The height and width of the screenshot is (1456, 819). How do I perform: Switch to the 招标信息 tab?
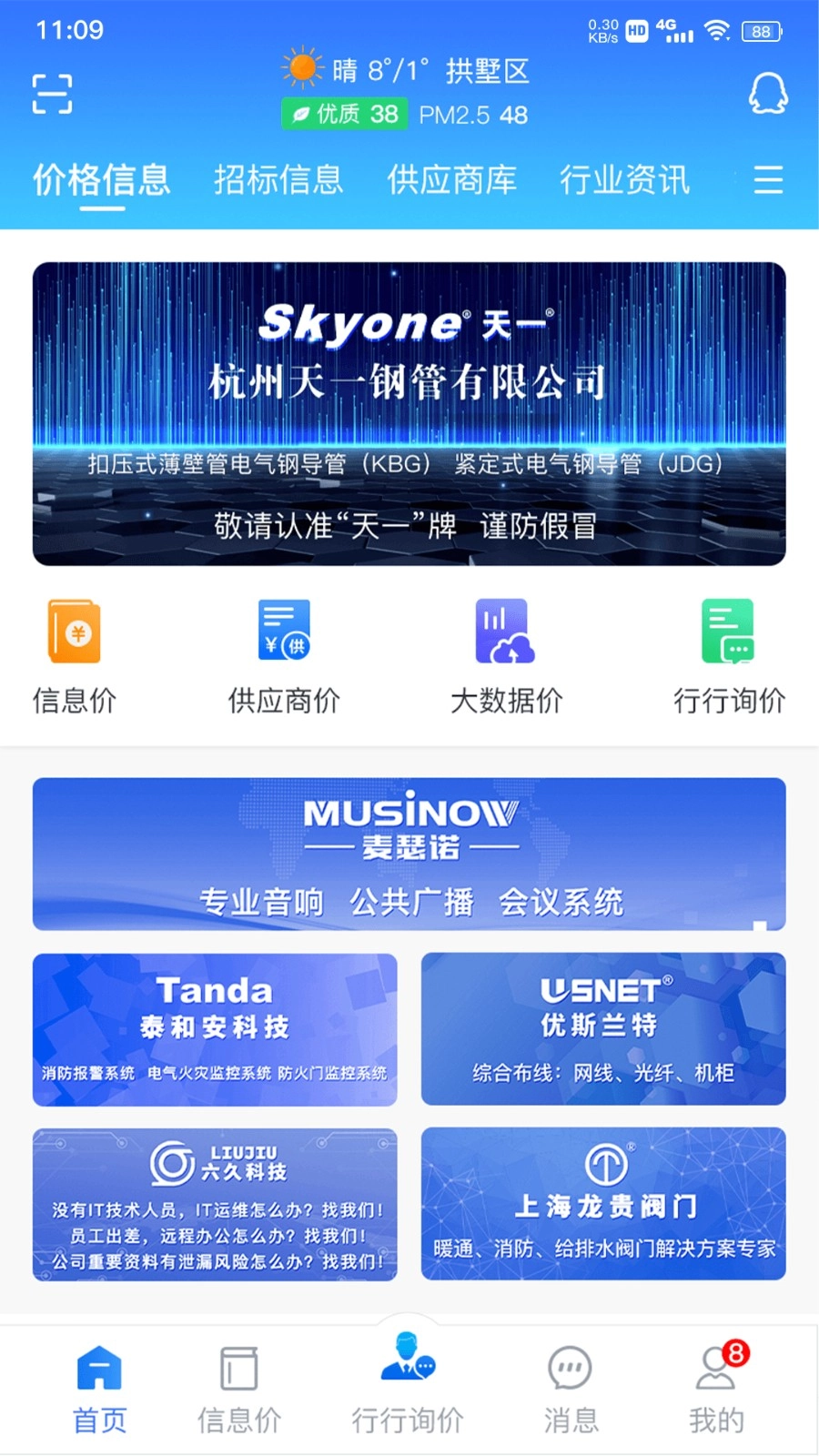point(279,180)
